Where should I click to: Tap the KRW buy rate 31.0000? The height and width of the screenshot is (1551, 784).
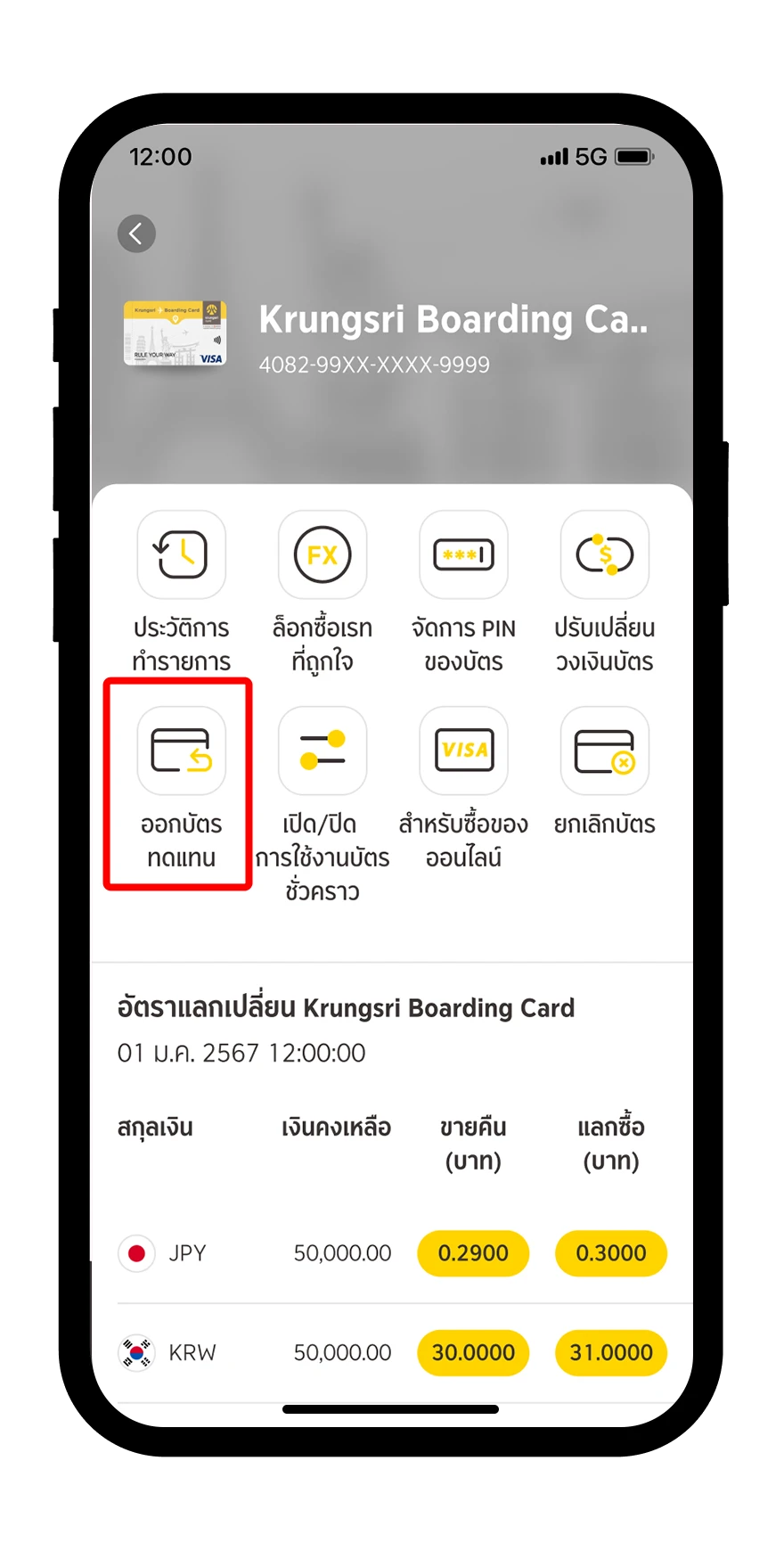[611, 1352]
